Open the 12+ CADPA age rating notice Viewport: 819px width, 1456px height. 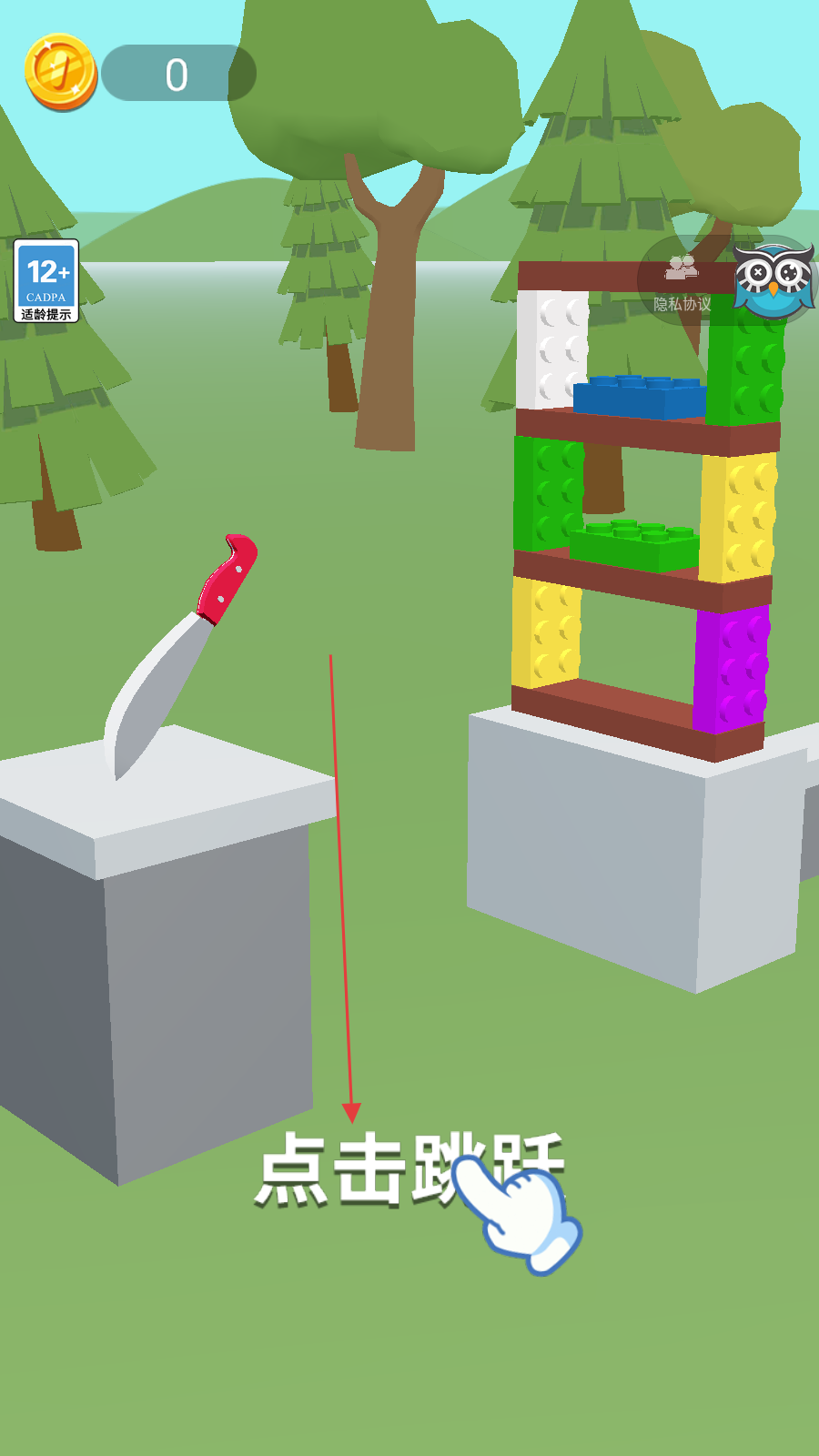pyautogui.click(x=46, y=281)
